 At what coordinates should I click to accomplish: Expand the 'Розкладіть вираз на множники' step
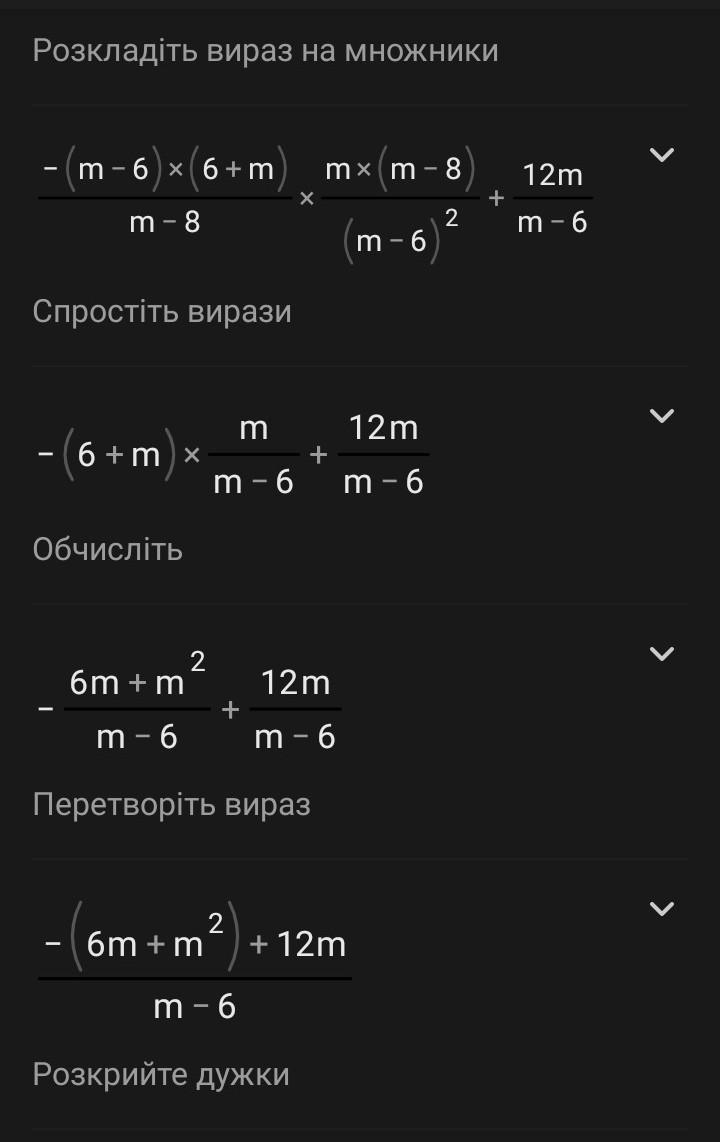(x=662, y=155)
